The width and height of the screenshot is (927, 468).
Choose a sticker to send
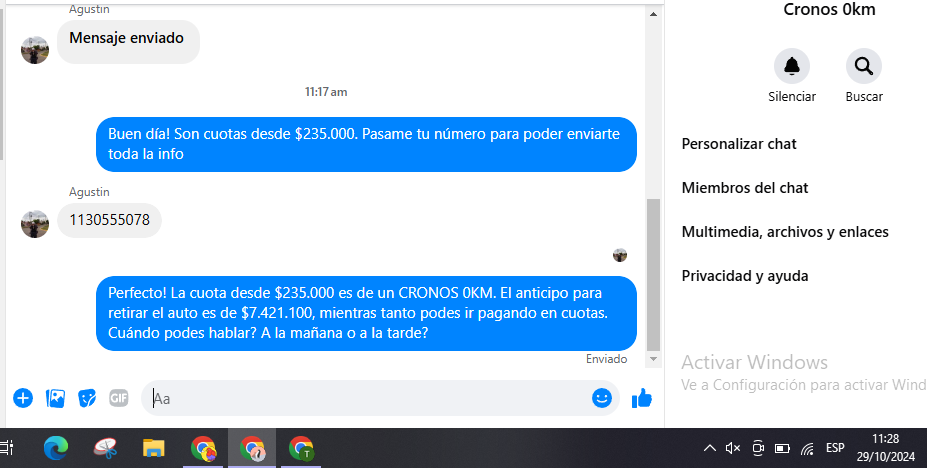click(x=88, y=398)
